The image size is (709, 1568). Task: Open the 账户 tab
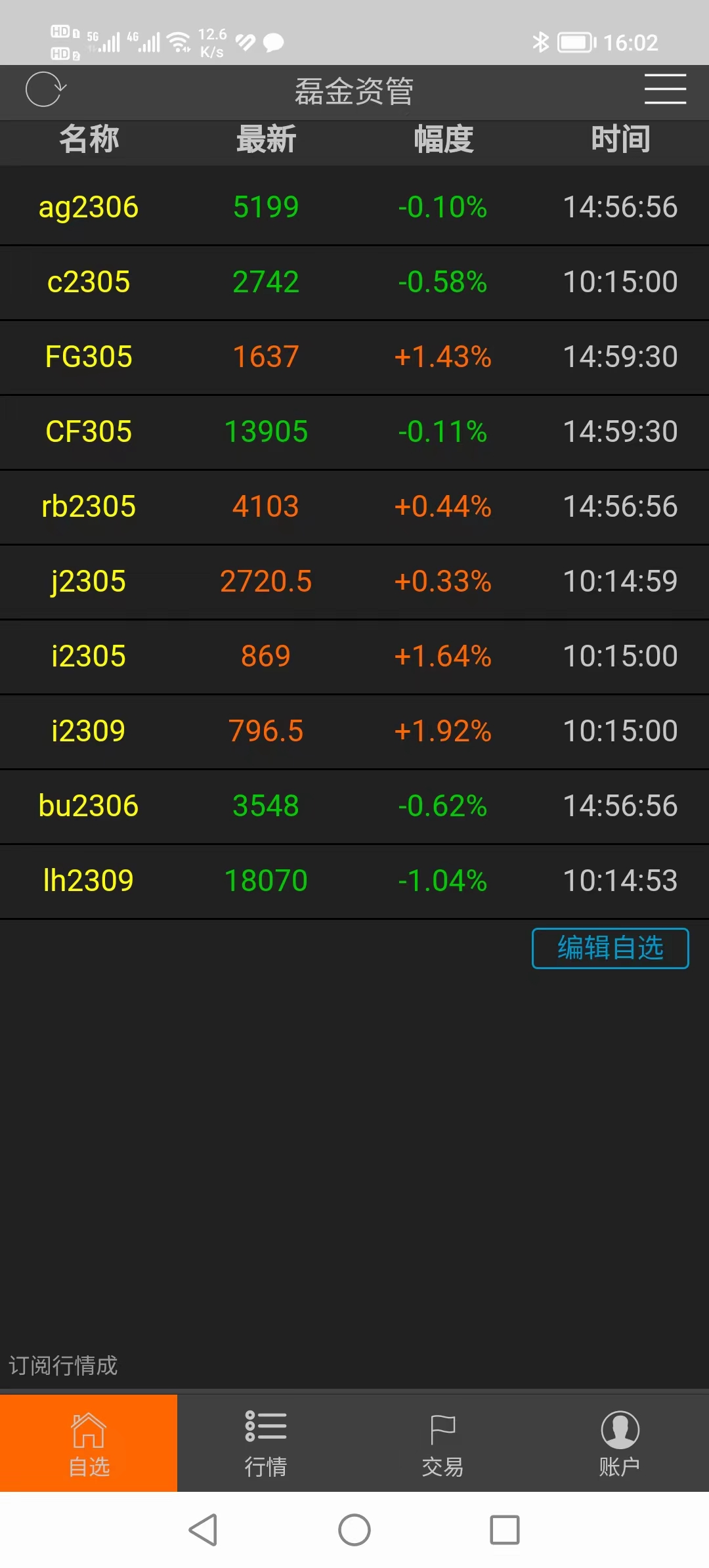tap(620, 1443)
